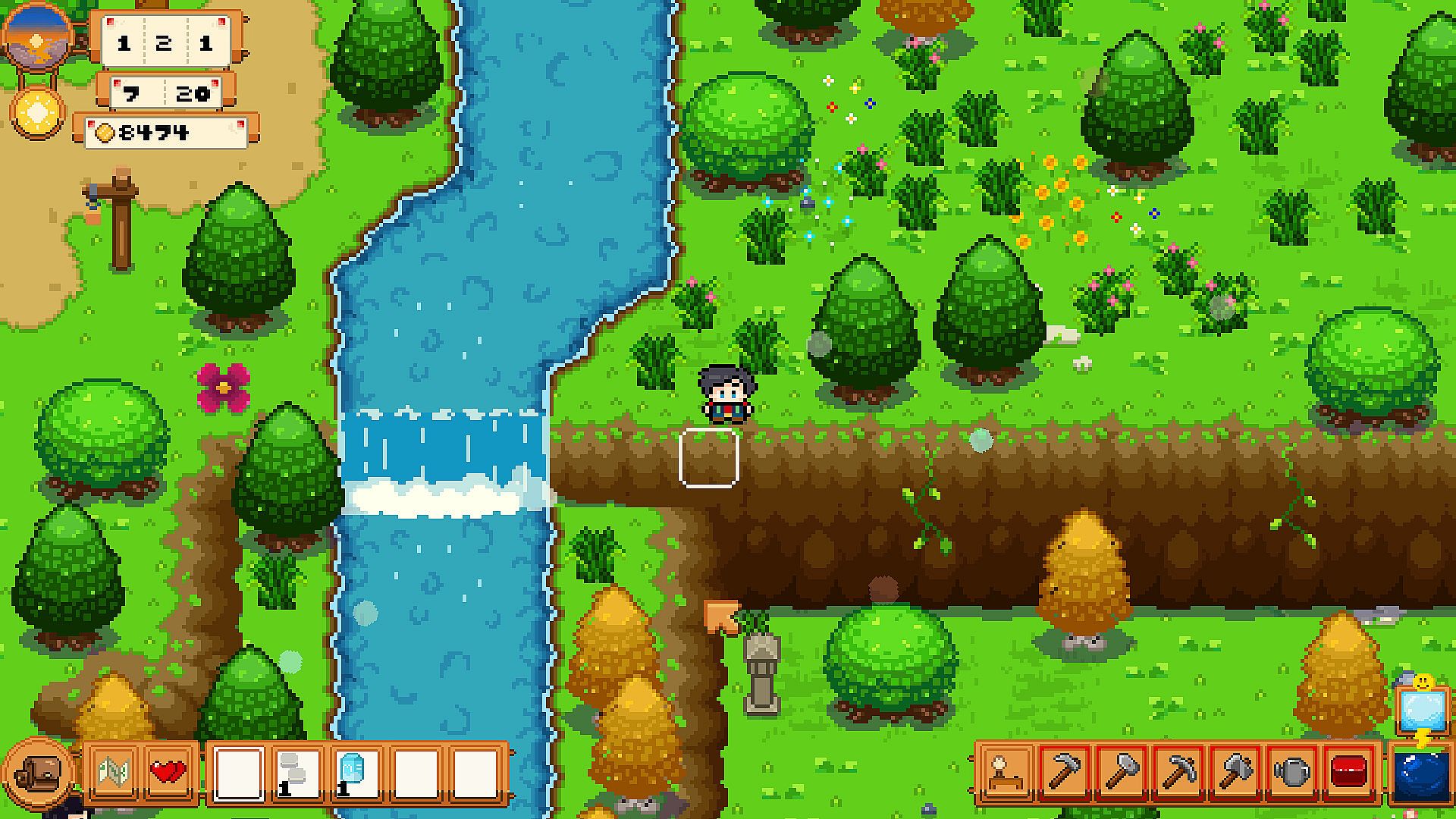Image resolution: width=1456 pixels, height=819 pixels.
Task: Equip the watering can
Action: (1291, 773)
